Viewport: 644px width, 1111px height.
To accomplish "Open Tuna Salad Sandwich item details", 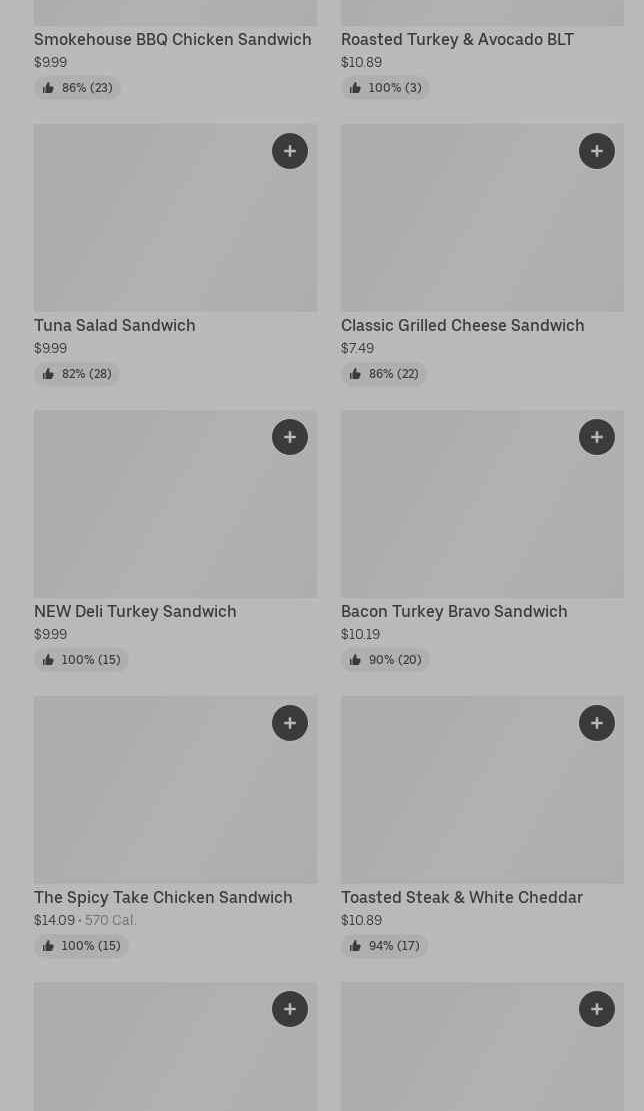I will [x=115, y=325].
